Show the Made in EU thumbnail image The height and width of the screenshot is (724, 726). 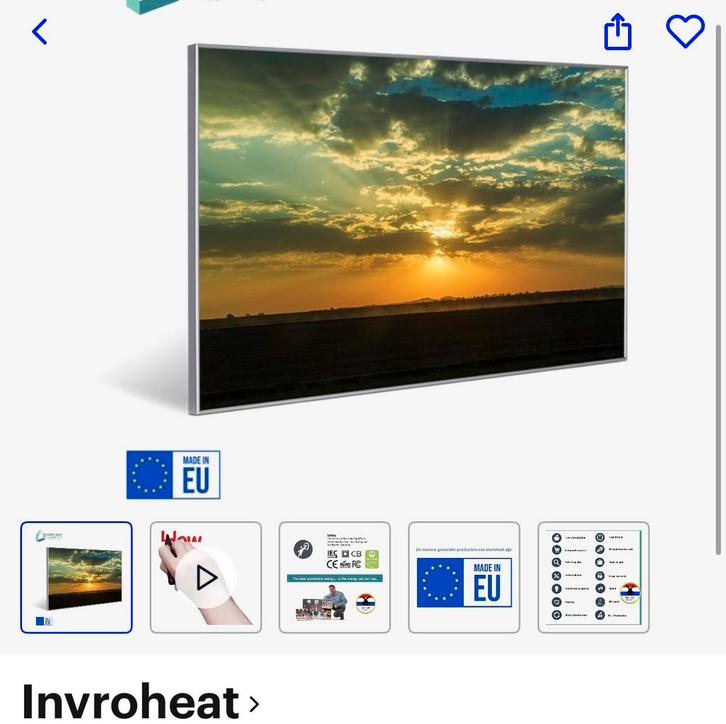(464, 577)
